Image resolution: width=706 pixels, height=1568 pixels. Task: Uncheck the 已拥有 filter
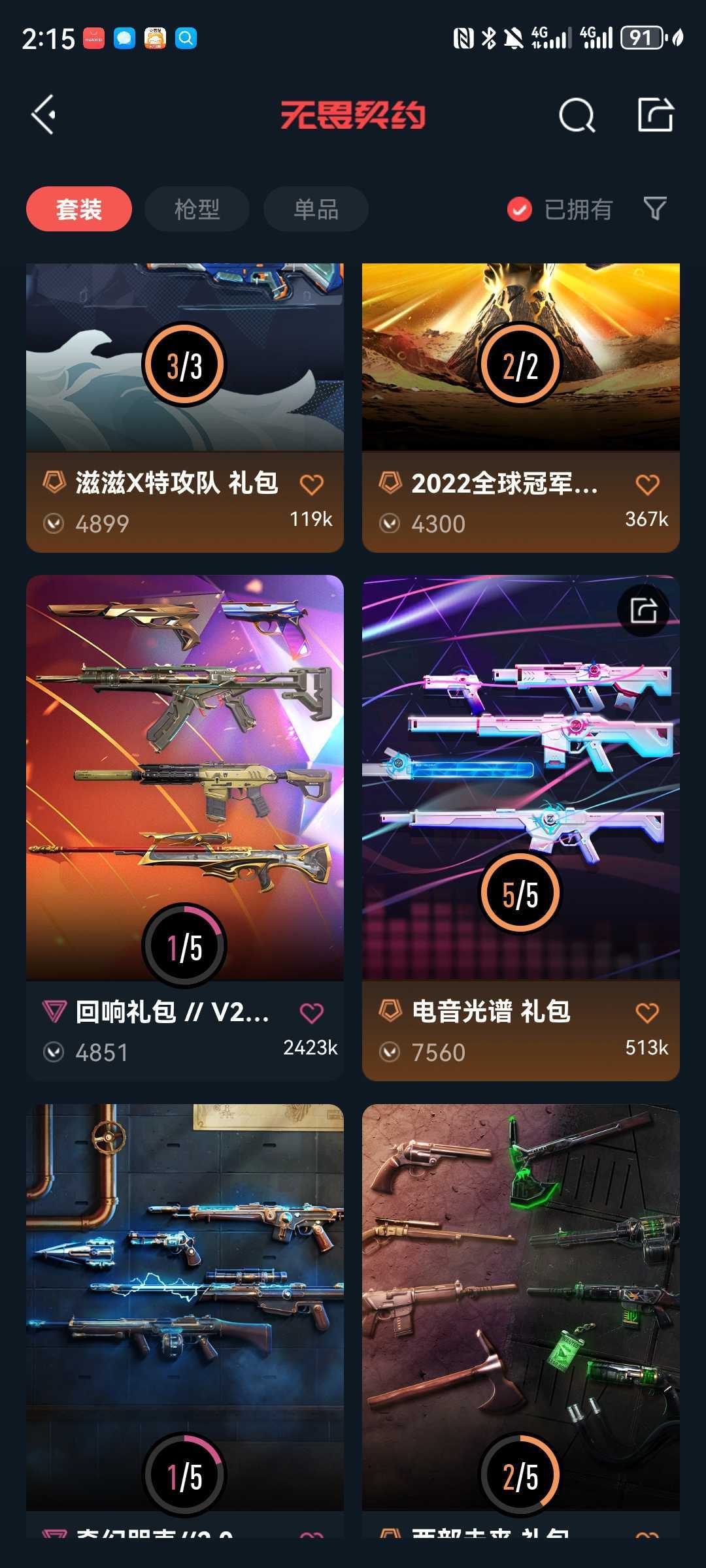520,210
